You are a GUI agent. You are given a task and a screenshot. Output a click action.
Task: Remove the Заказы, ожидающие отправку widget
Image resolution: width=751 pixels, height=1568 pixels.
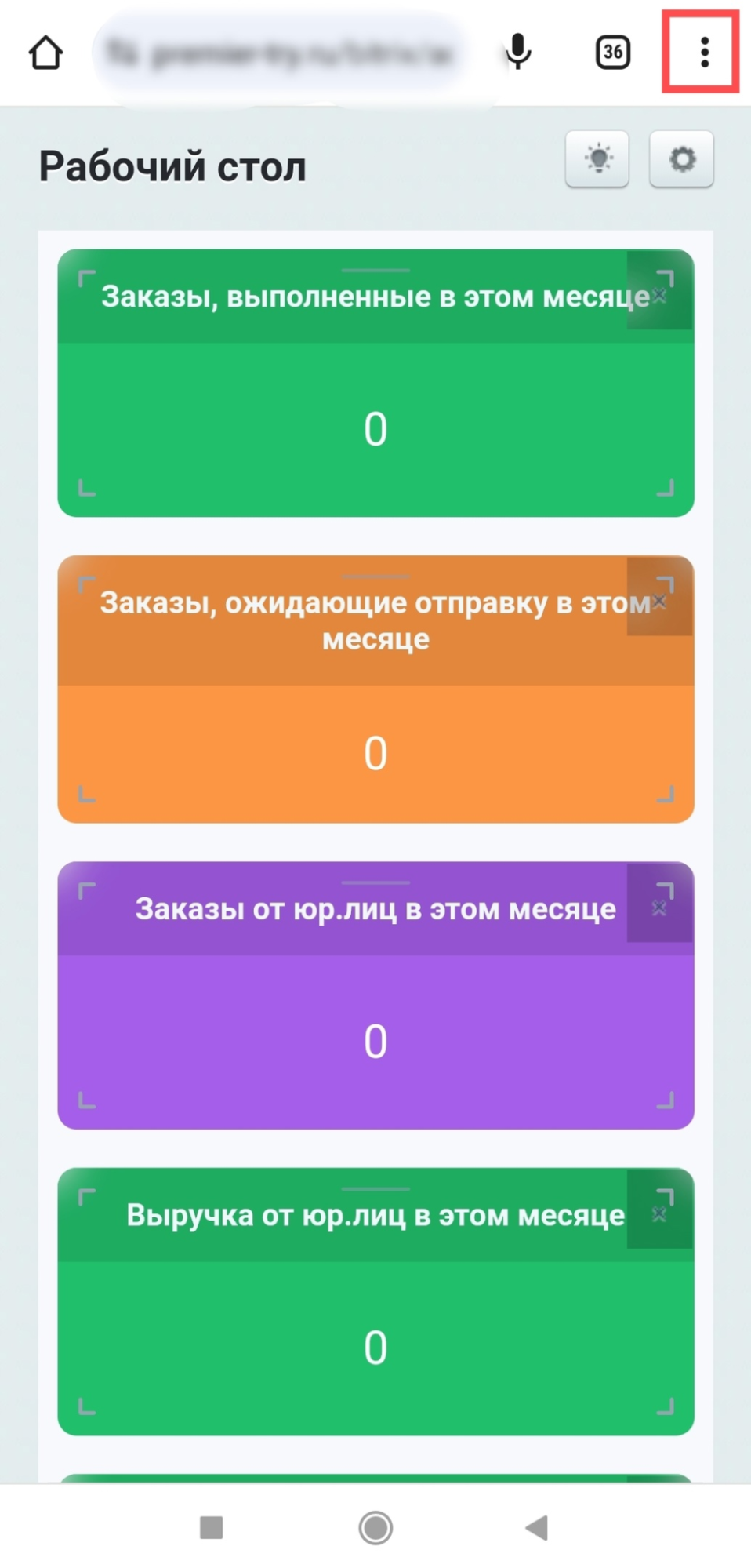(x=659, y=601)
